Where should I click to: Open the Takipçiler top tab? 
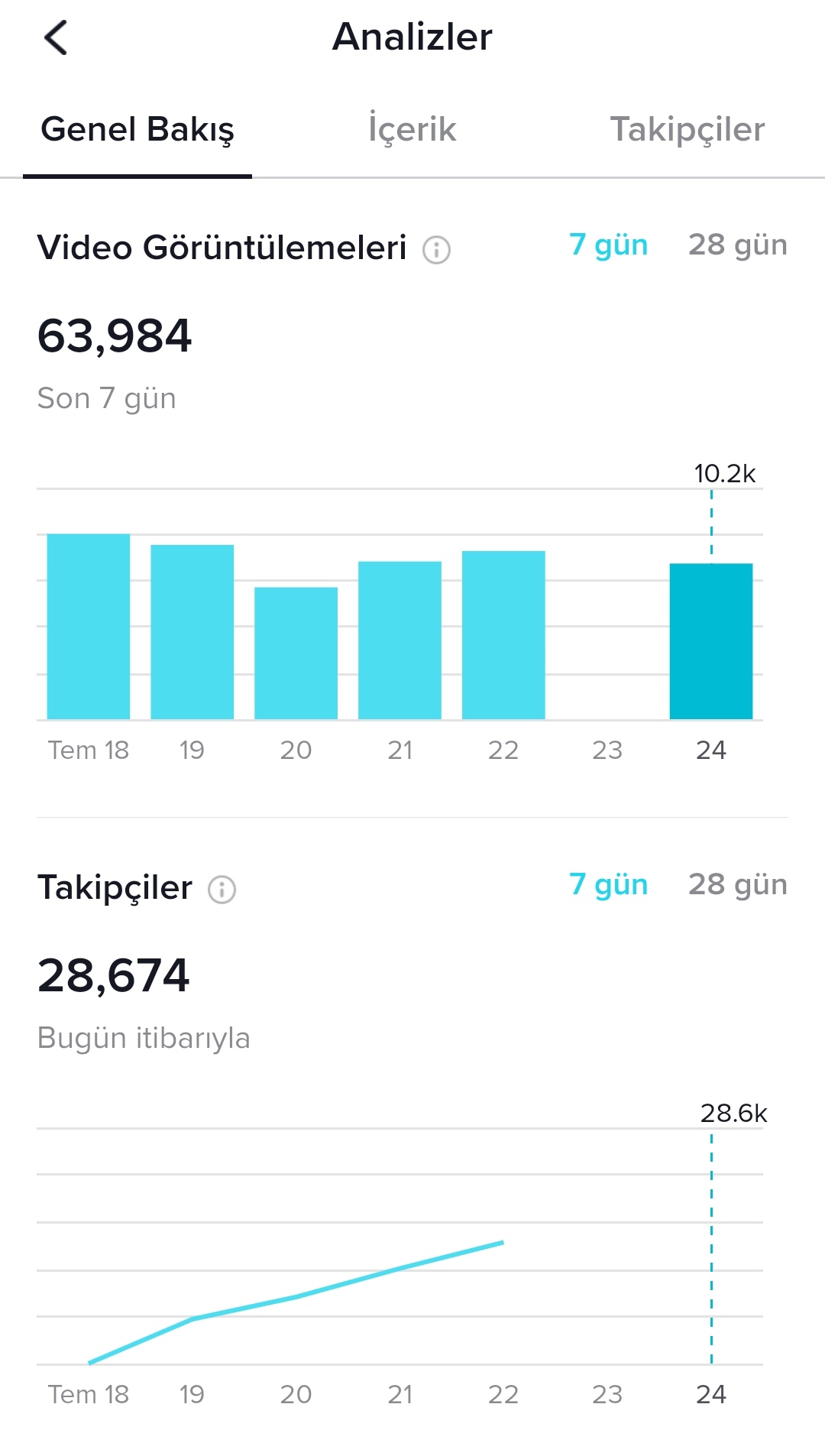click(x=687, y=128)
